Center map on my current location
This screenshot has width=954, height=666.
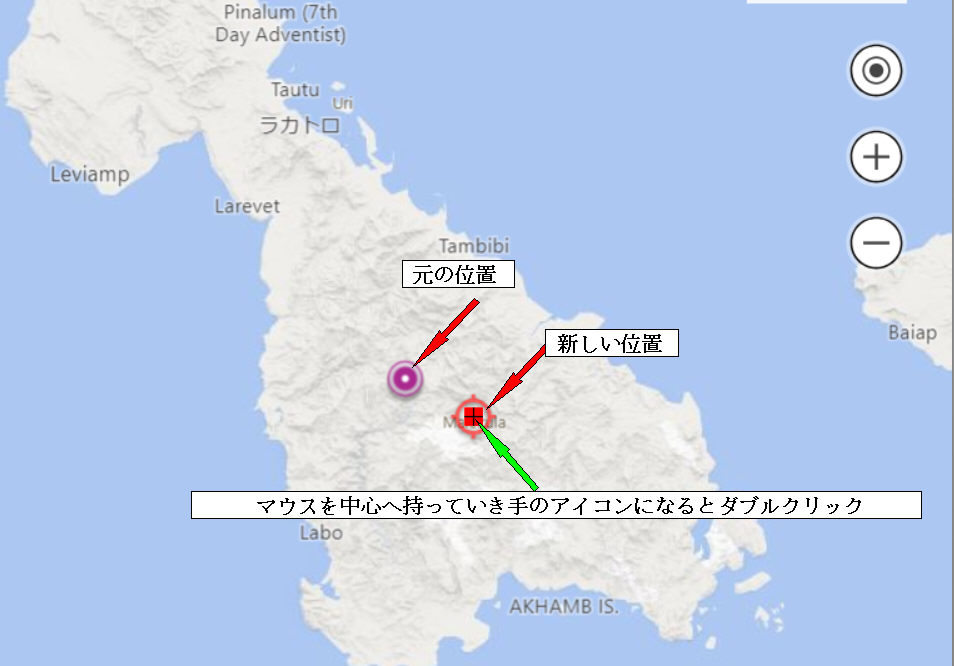pyautogui.click(x=876, y=71)
